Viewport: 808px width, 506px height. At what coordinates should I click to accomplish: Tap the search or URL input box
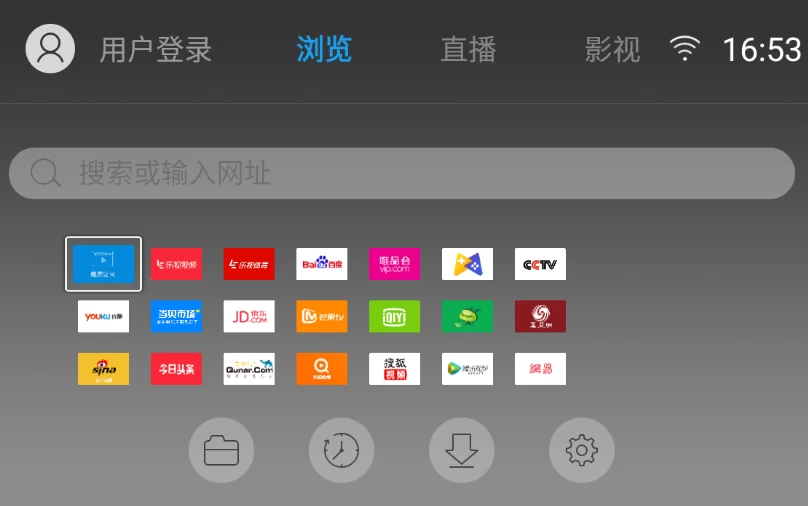(402, 174)
